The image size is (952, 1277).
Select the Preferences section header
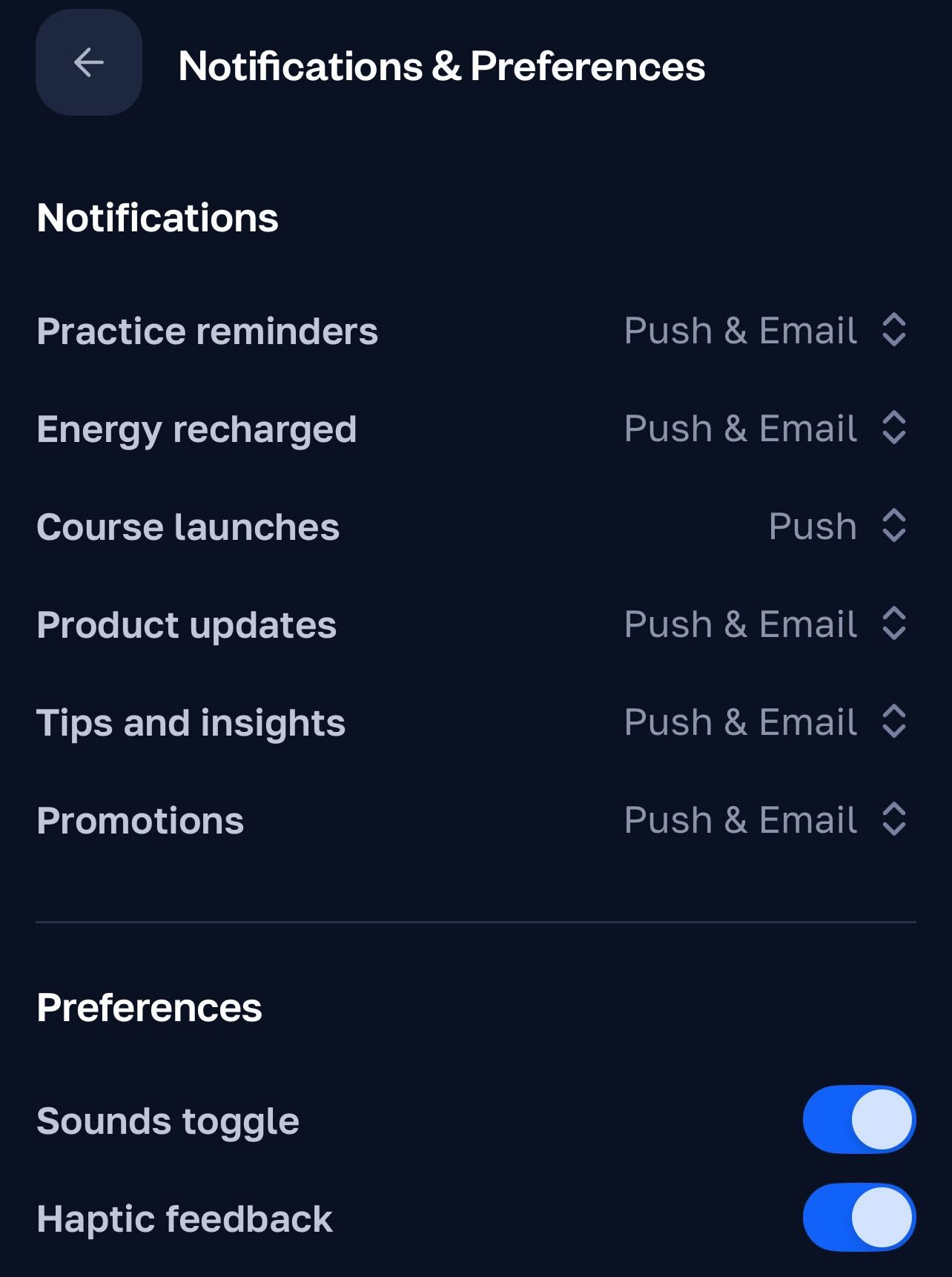coord(149,1007)
